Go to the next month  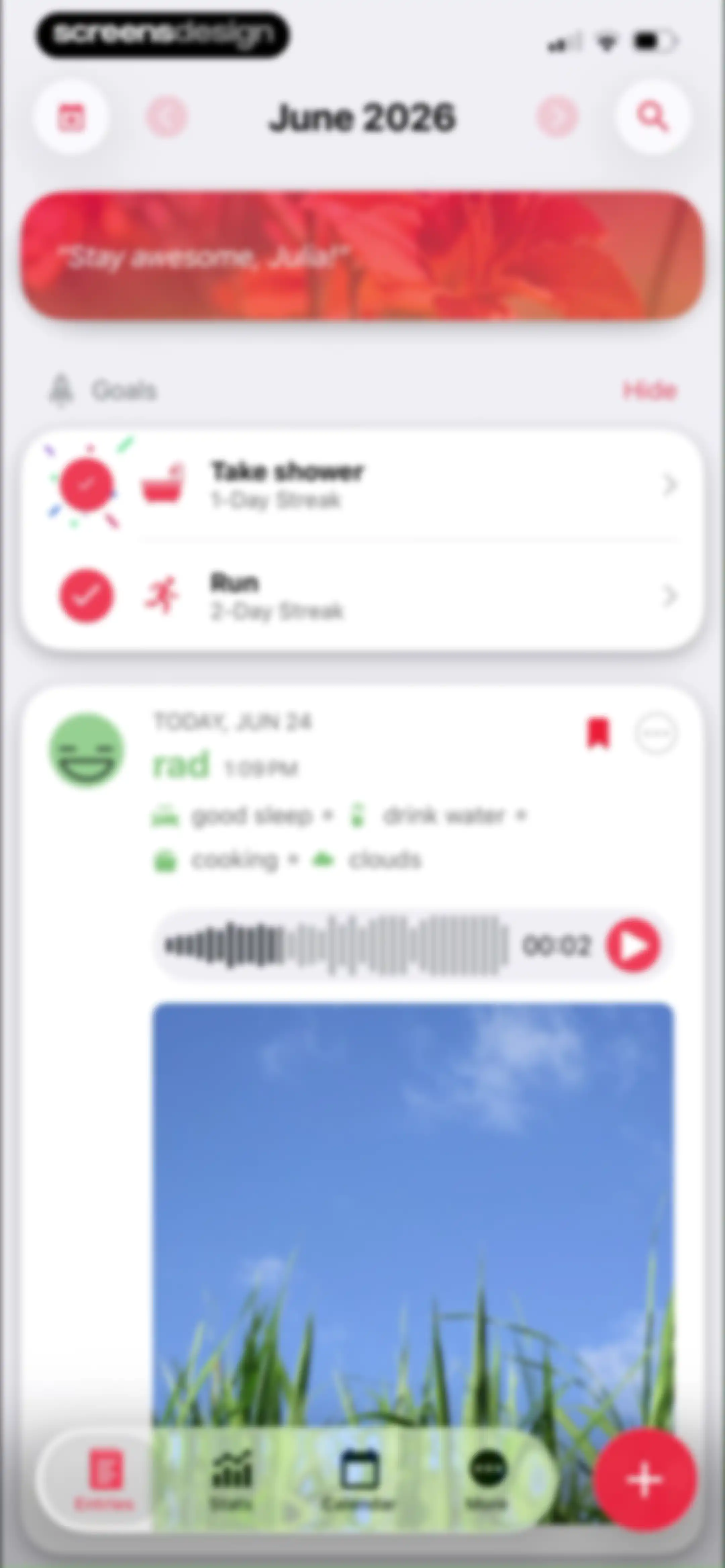(557, 117)
